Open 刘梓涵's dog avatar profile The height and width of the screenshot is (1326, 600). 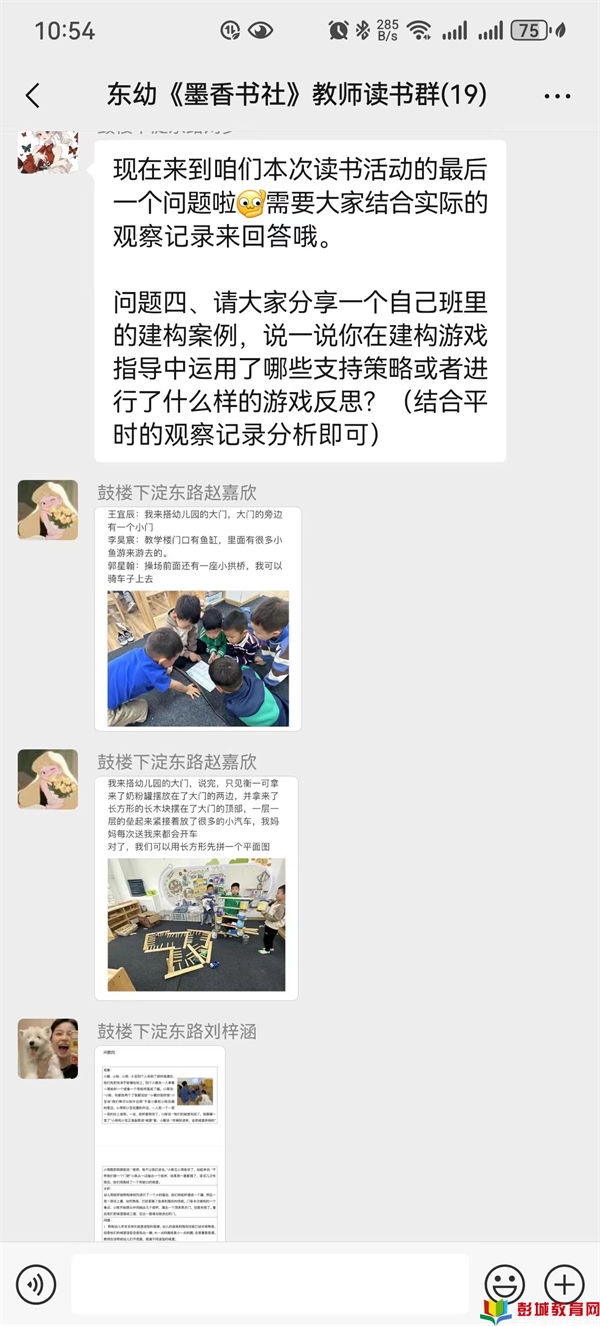point(48,1048)
